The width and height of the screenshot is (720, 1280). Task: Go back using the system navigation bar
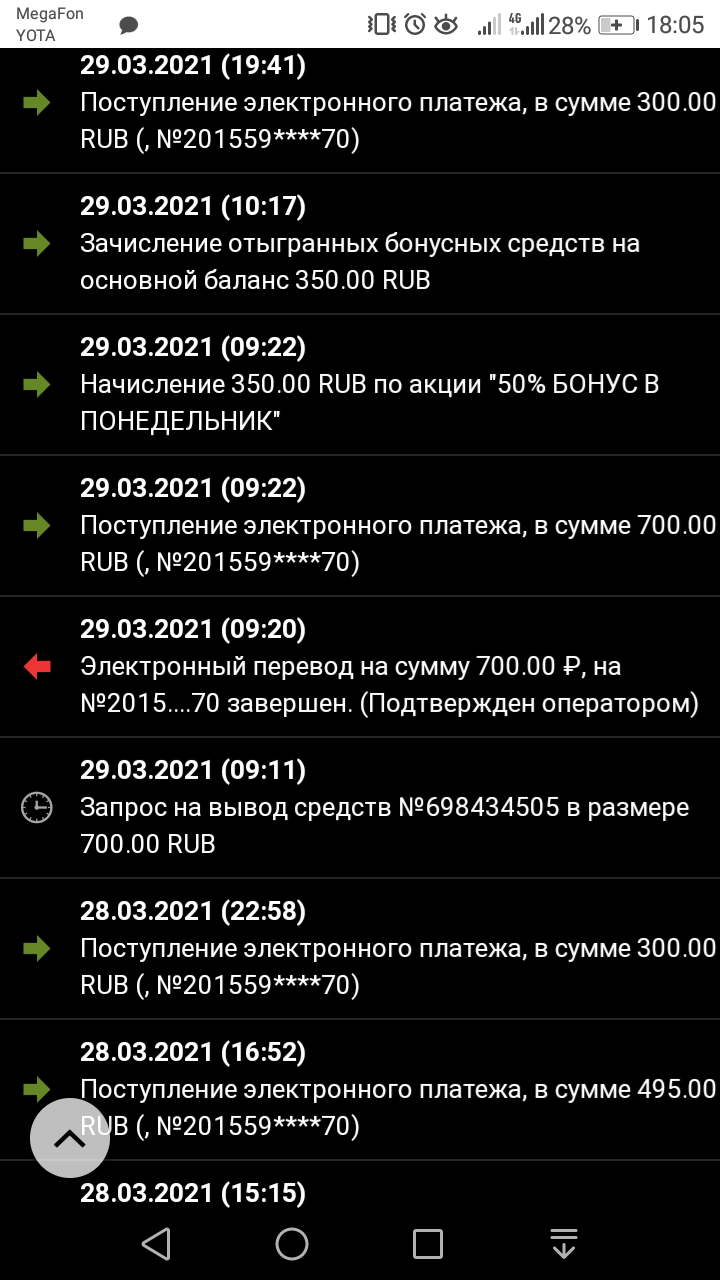point(155,1243)
